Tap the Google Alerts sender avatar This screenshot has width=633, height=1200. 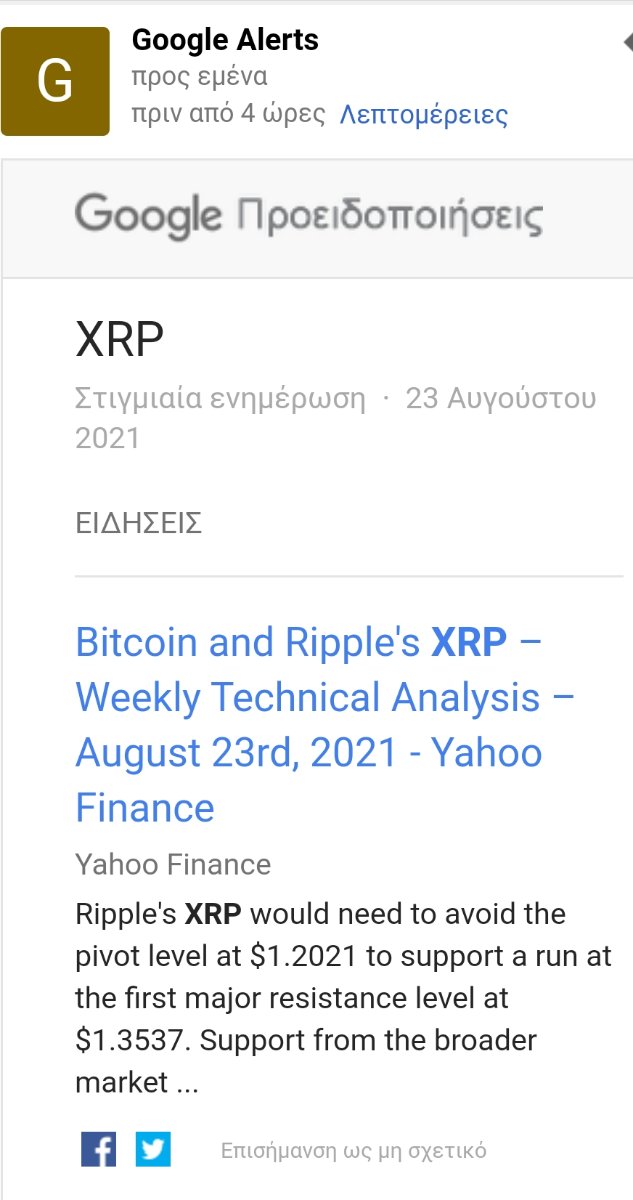click(x=55, y=81)
